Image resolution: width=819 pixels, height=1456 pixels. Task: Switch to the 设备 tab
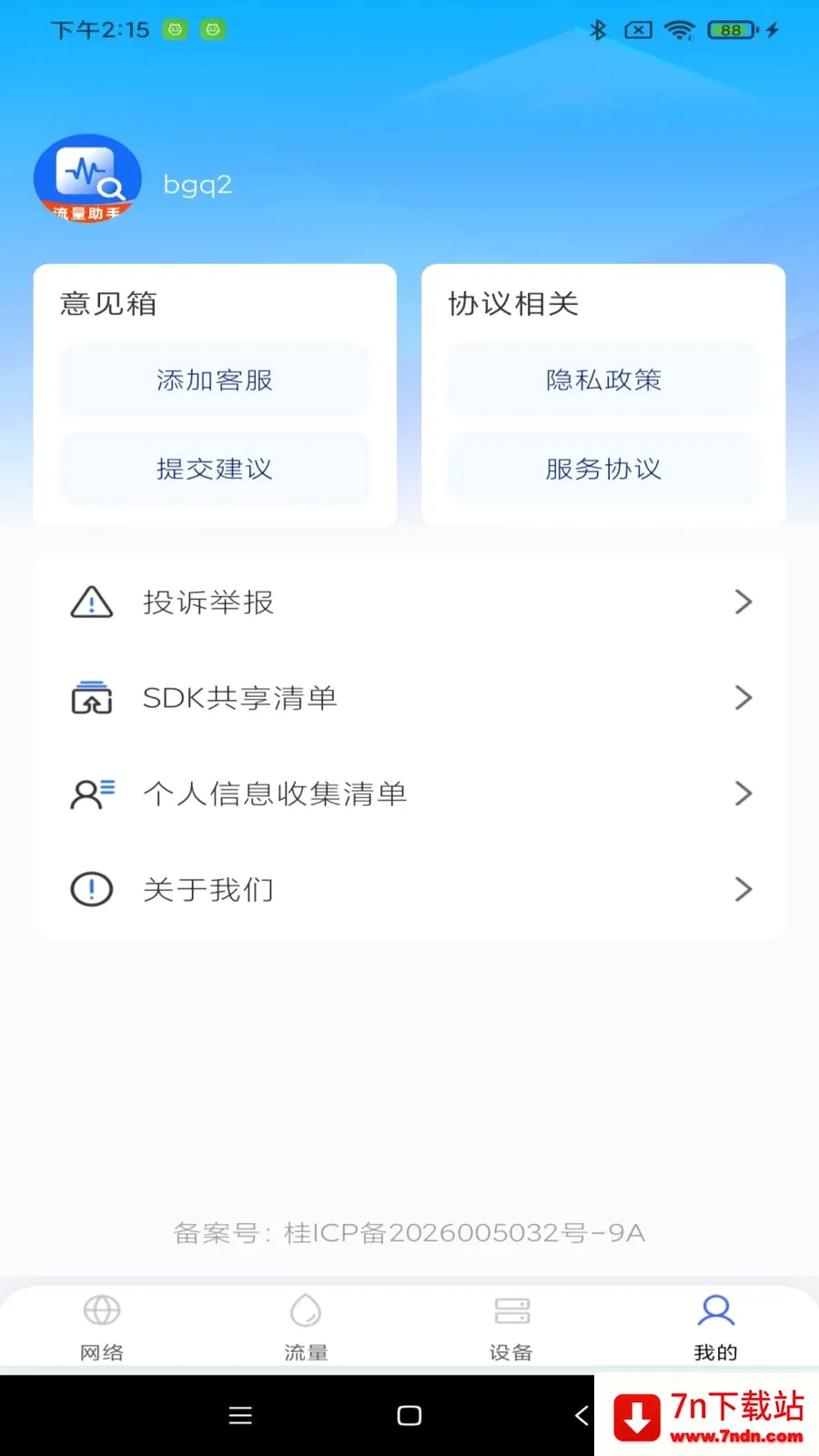click(511, 1327)
